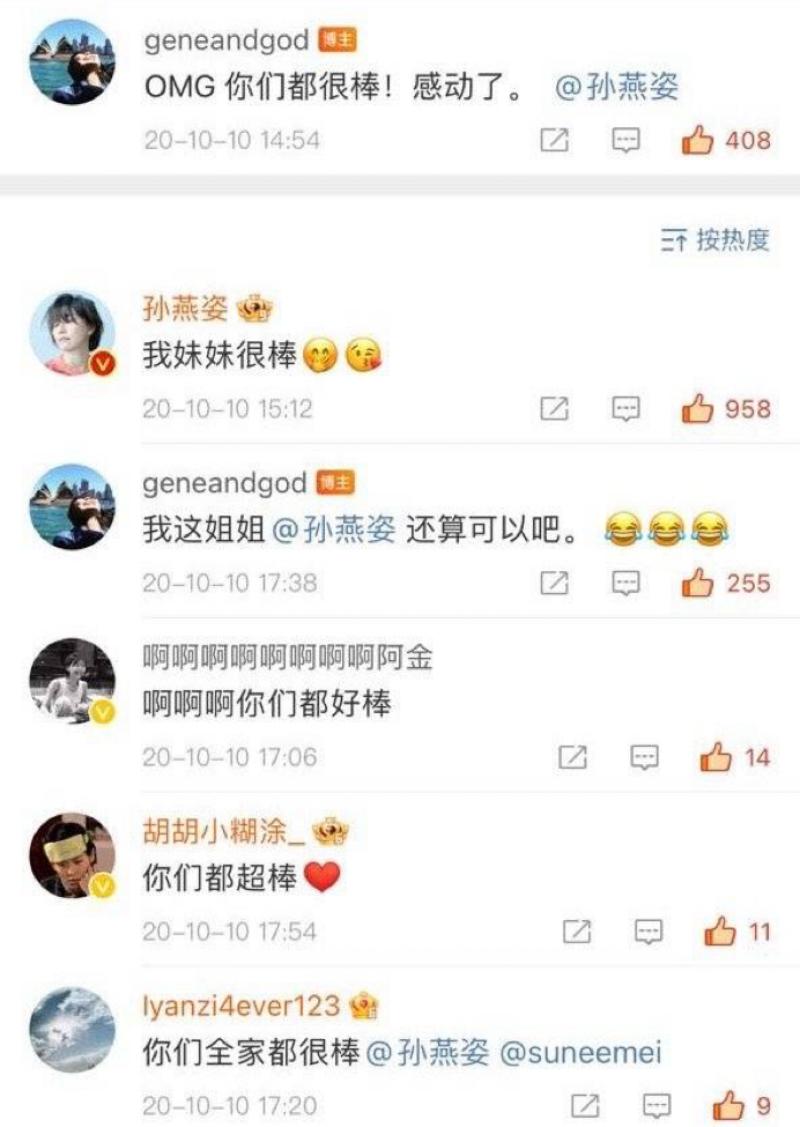Screen dimensions: 800x1127
Task: Repost geneandgod's 我这姐姐 comment
Action: point(554,583)
